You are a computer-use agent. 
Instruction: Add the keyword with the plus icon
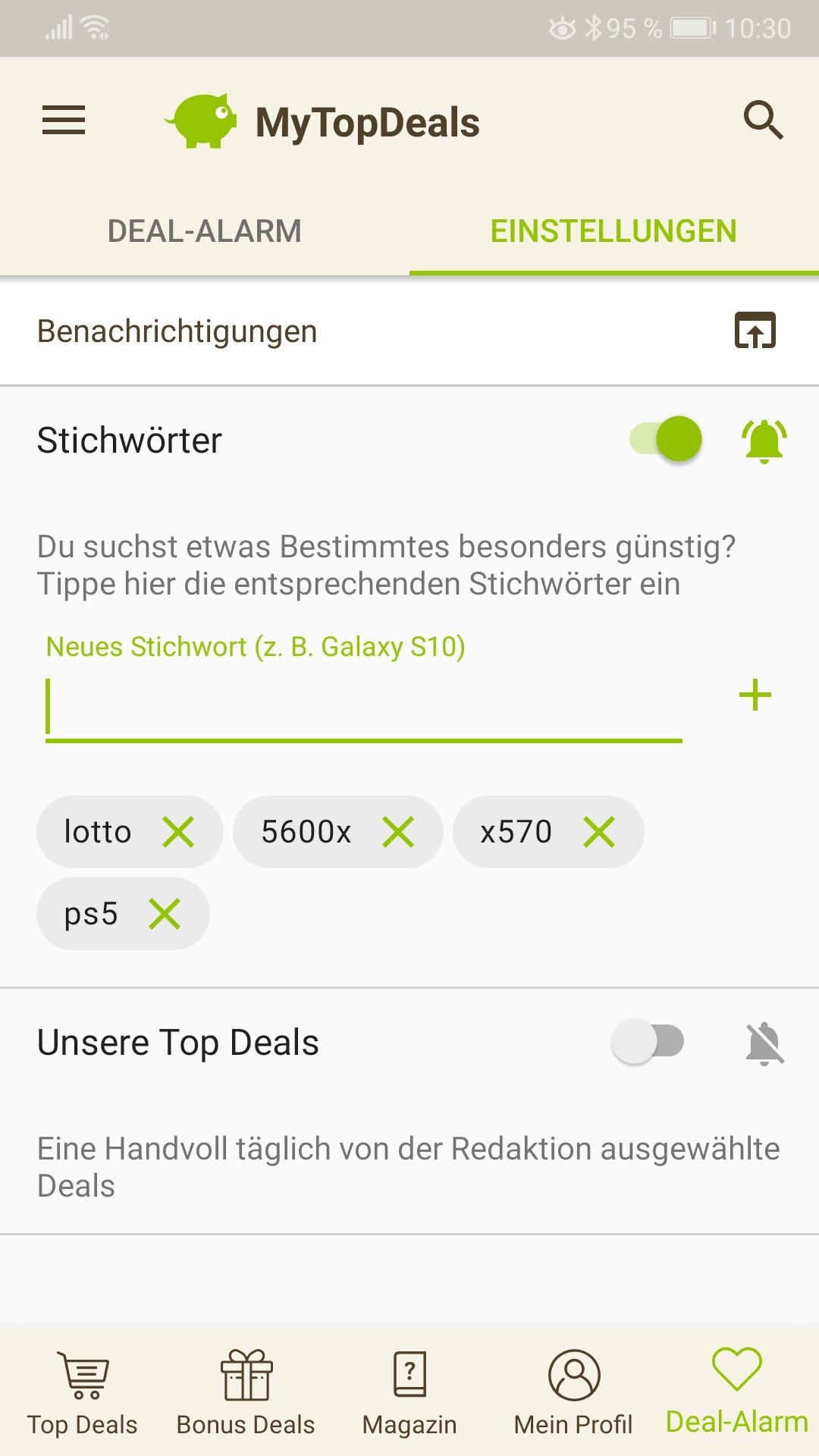755,695
